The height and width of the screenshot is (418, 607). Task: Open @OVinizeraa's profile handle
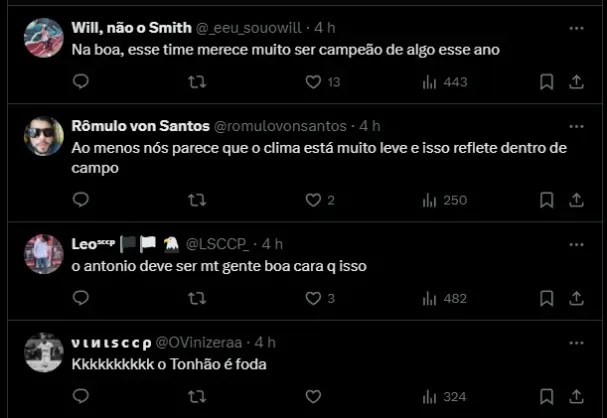tap(201, 343)
